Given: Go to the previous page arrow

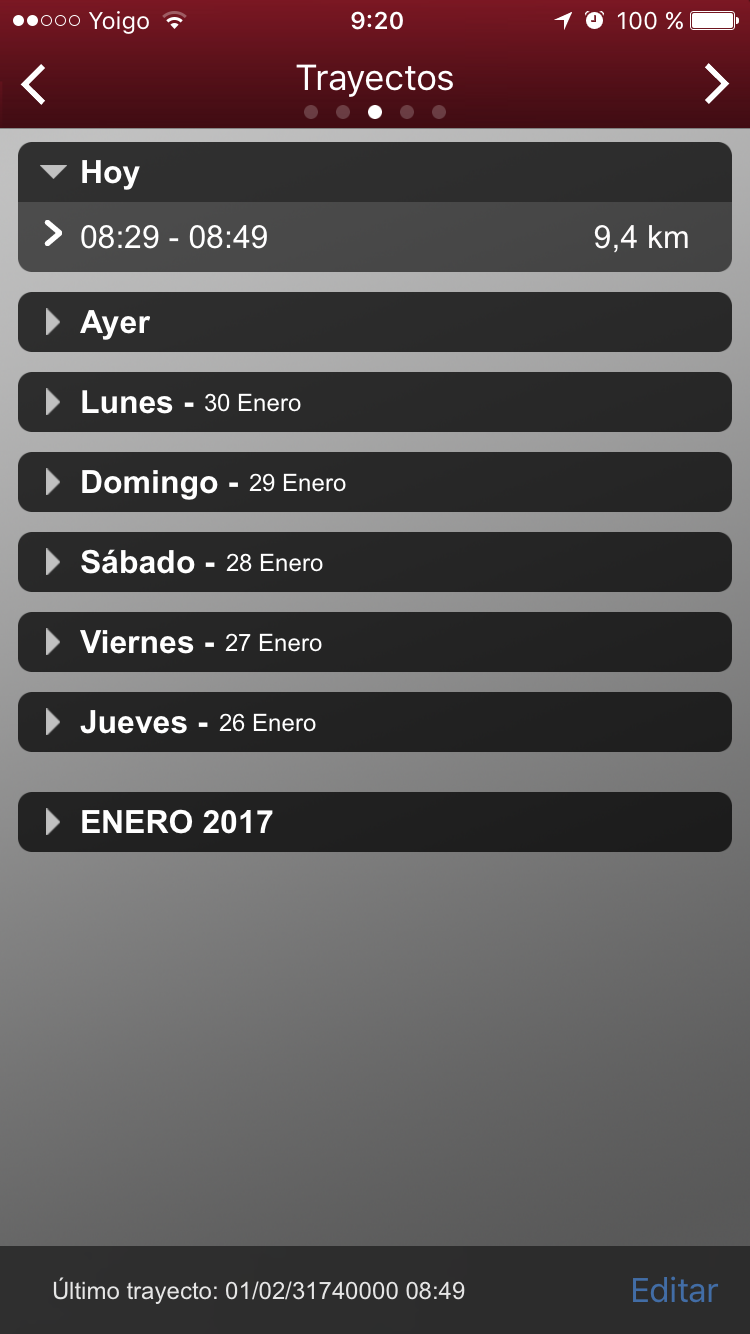Looking at the screenshot, I should [34, 84].
